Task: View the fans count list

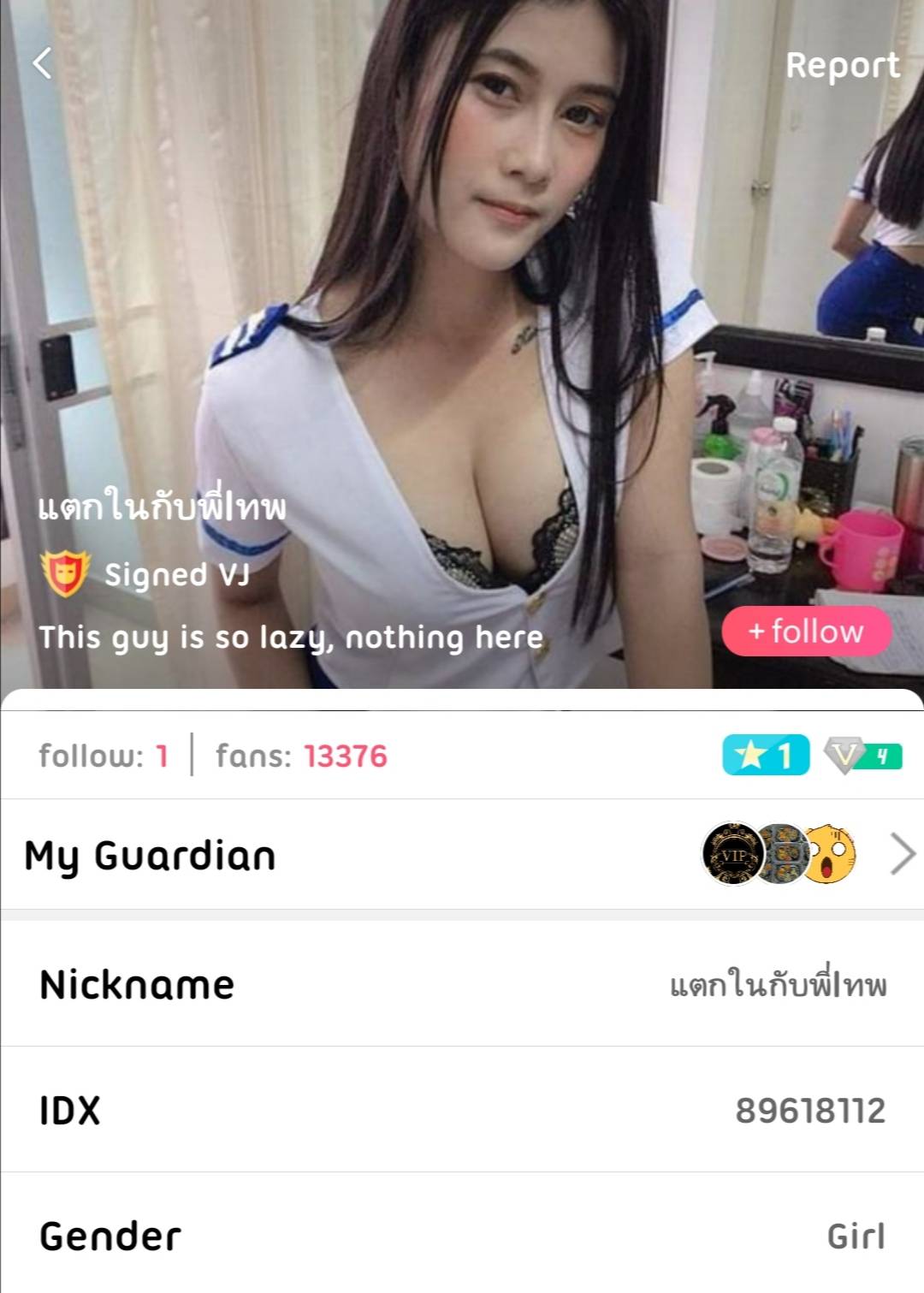Action: 301,756
